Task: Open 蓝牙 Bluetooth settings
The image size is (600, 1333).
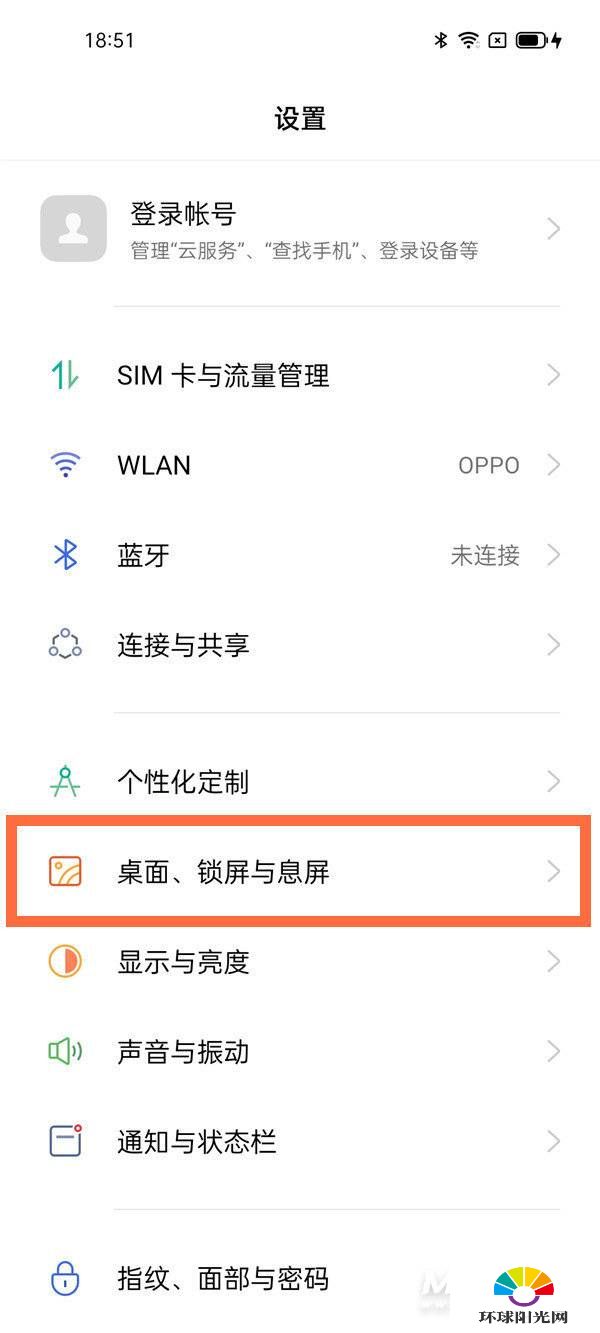Action: tap(300, 555)
